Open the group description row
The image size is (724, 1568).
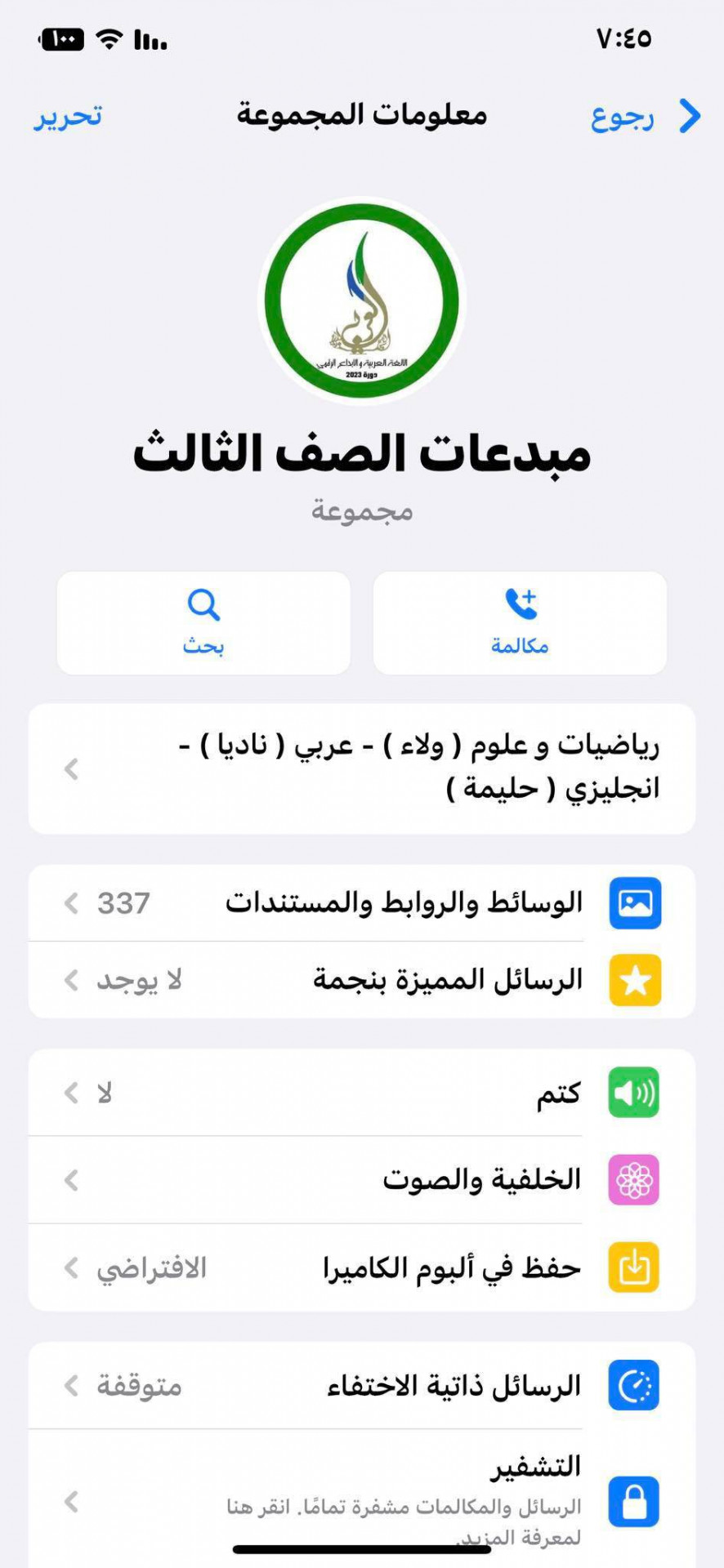coord(362,768)
